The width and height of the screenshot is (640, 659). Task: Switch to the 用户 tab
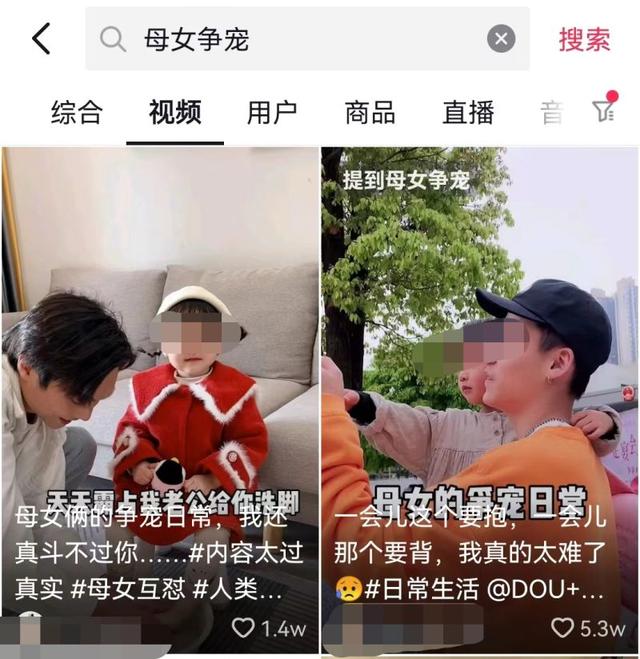pyautogui.click(x=272, y=112)
